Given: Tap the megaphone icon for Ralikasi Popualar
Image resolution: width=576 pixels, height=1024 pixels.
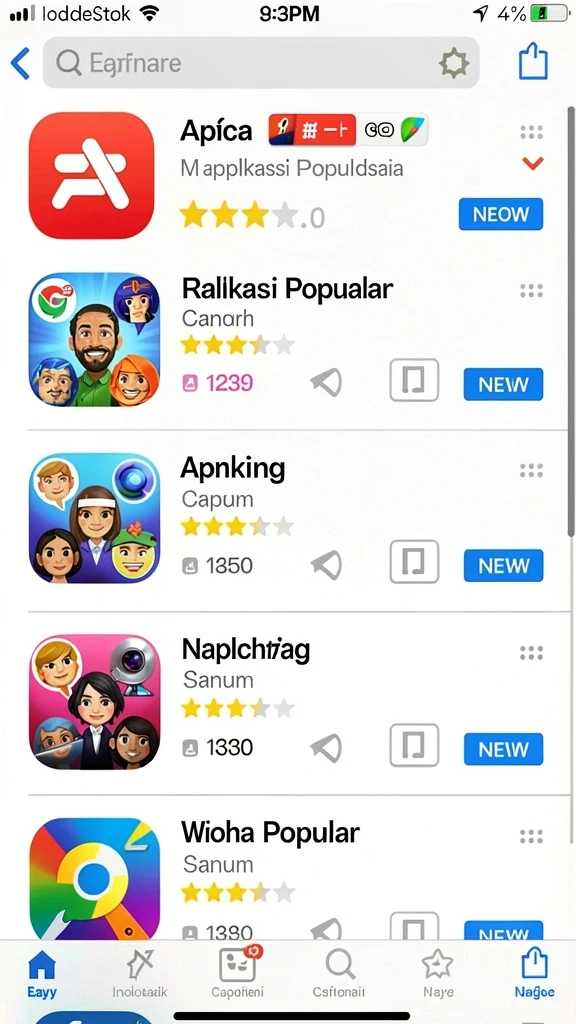Looking at the screenshot, I should 327,382.
